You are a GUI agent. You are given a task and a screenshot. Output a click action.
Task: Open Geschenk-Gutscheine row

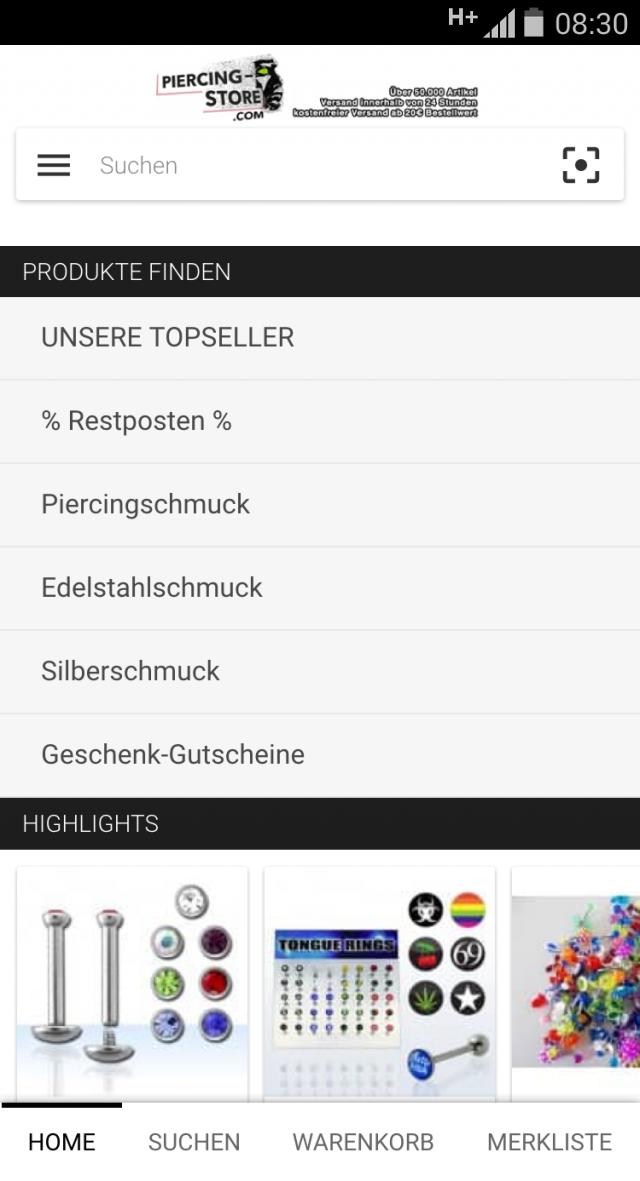320,754
